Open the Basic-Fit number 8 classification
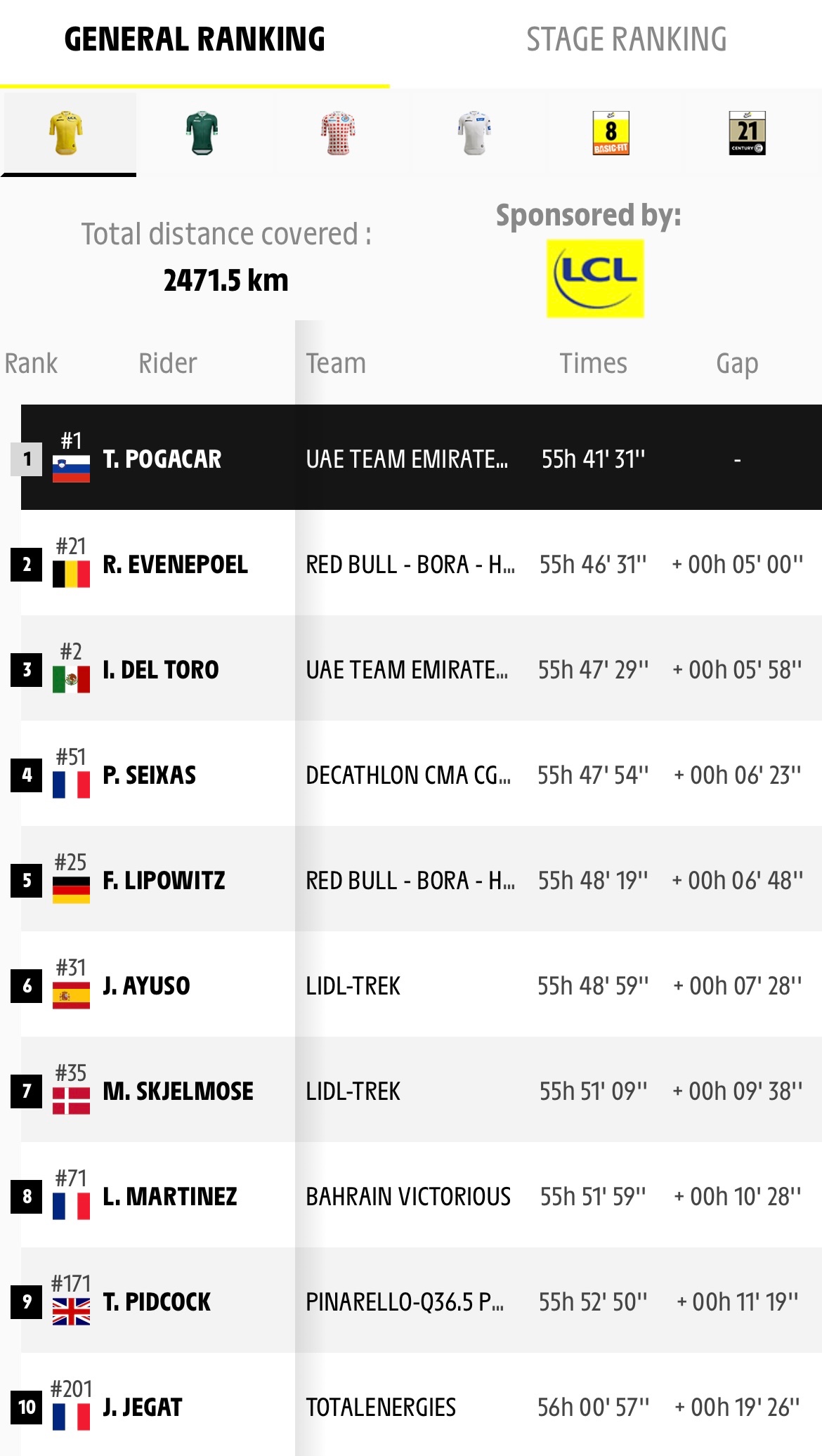This screenshot has height=1456, width=822. point(611,133)
